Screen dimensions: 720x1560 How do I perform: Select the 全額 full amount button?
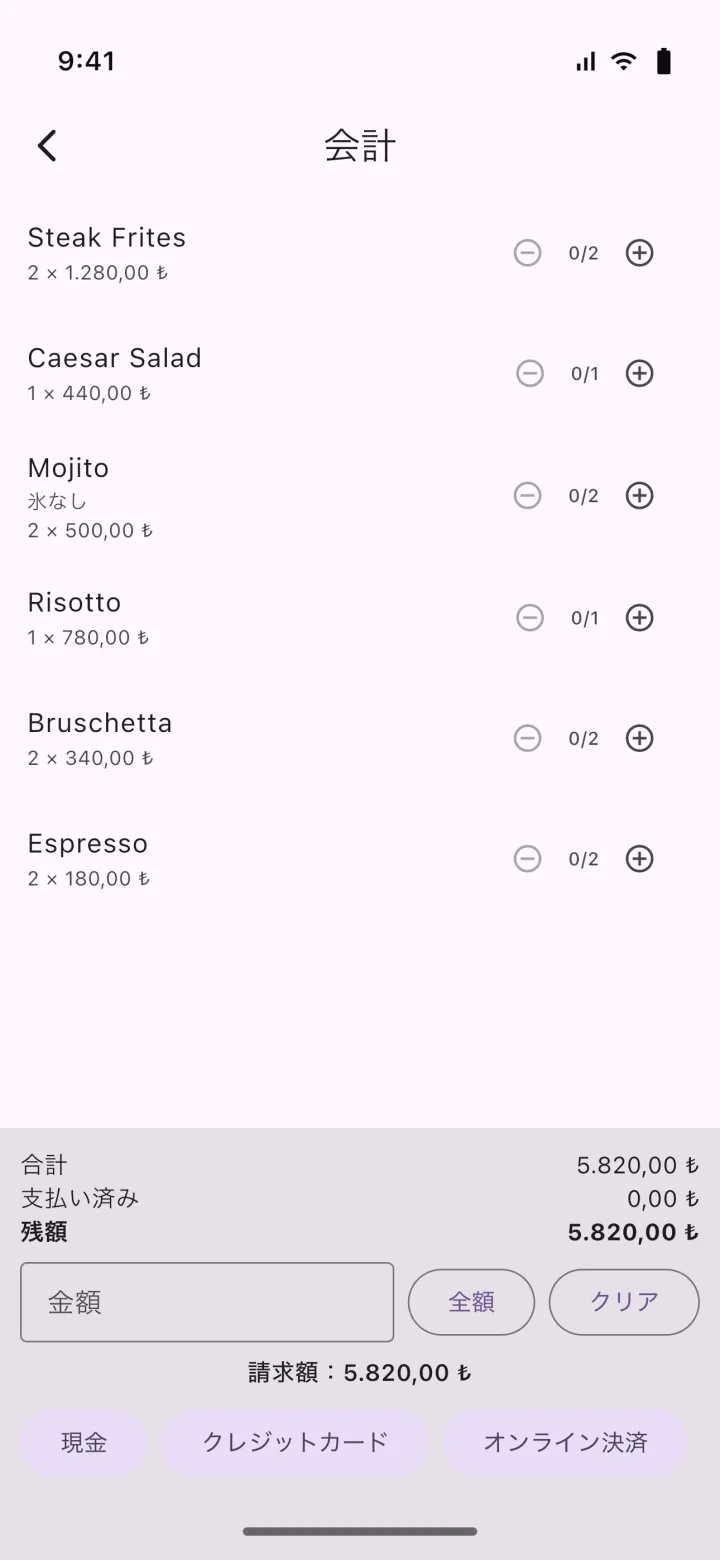point(471,1302)
